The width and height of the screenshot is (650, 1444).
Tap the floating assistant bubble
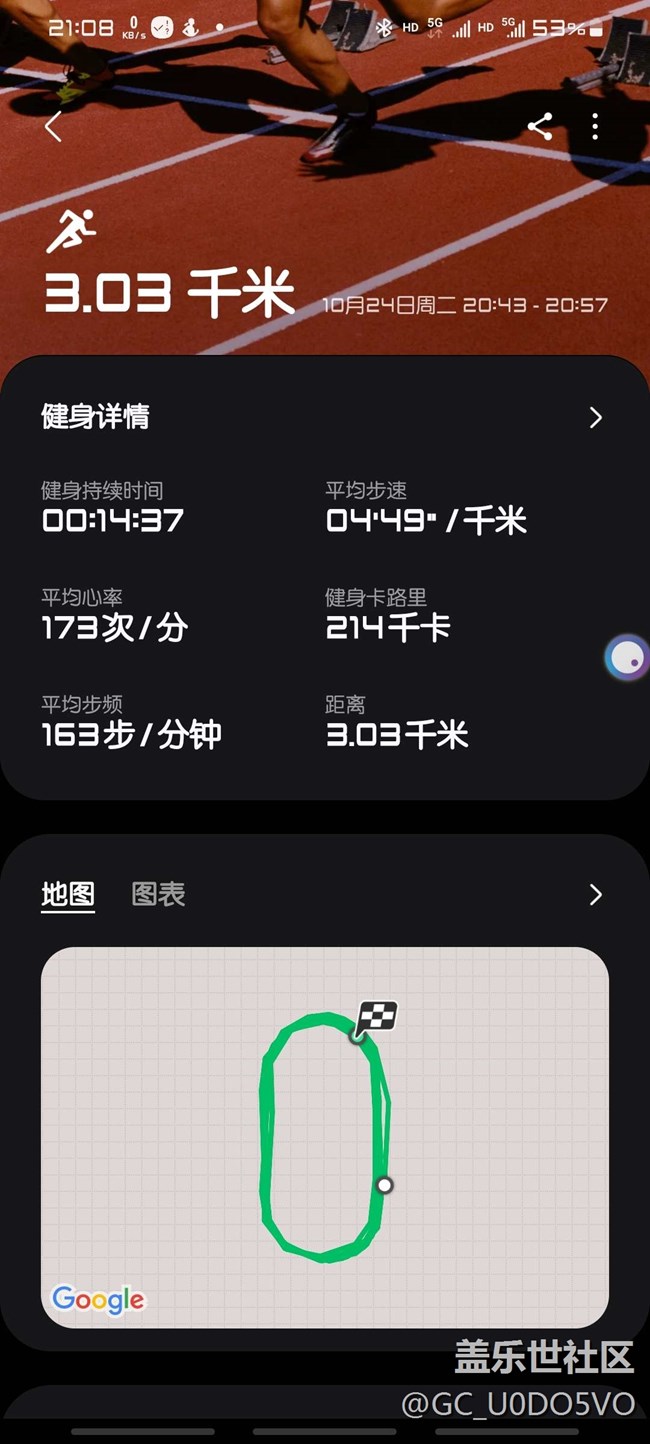point(626,658)
